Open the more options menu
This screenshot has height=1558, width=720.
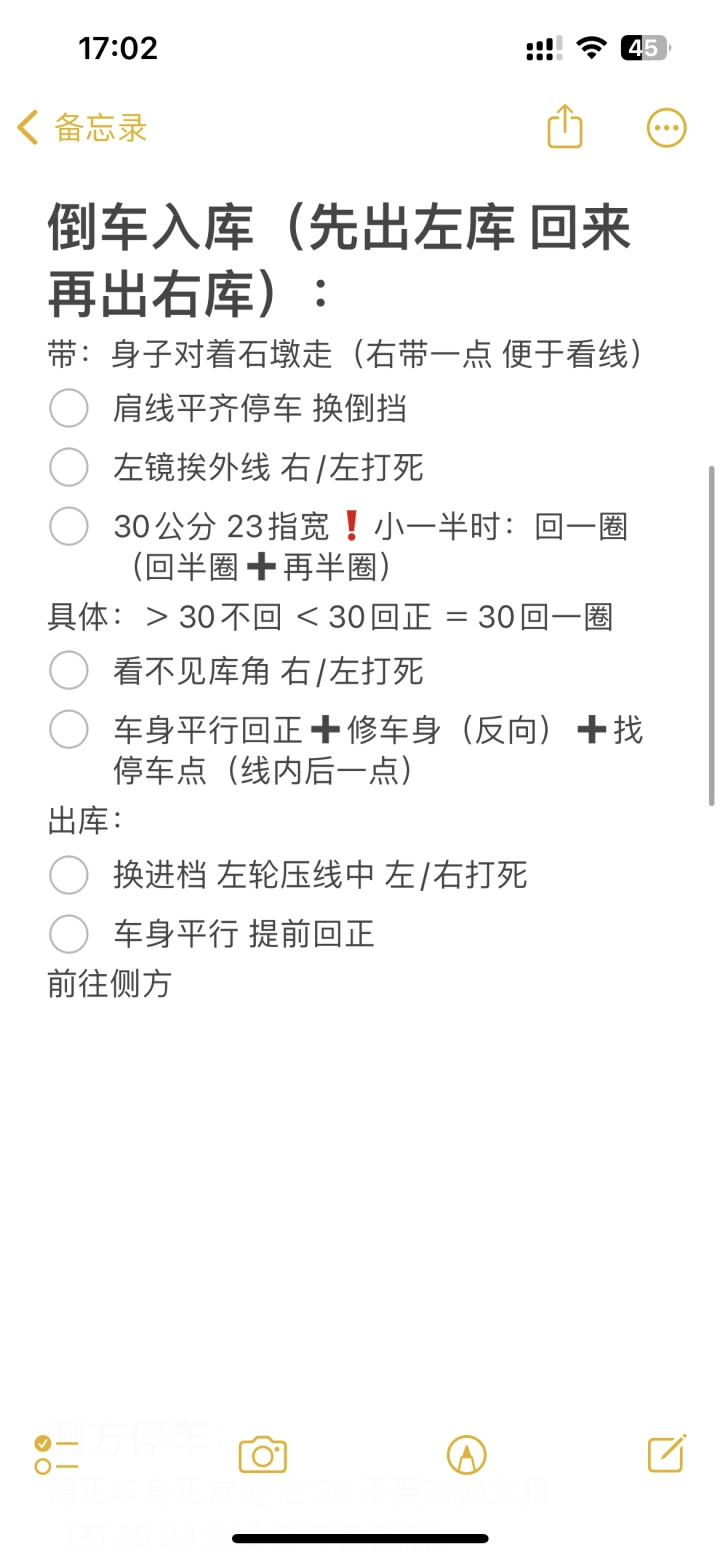coord(667,128)
